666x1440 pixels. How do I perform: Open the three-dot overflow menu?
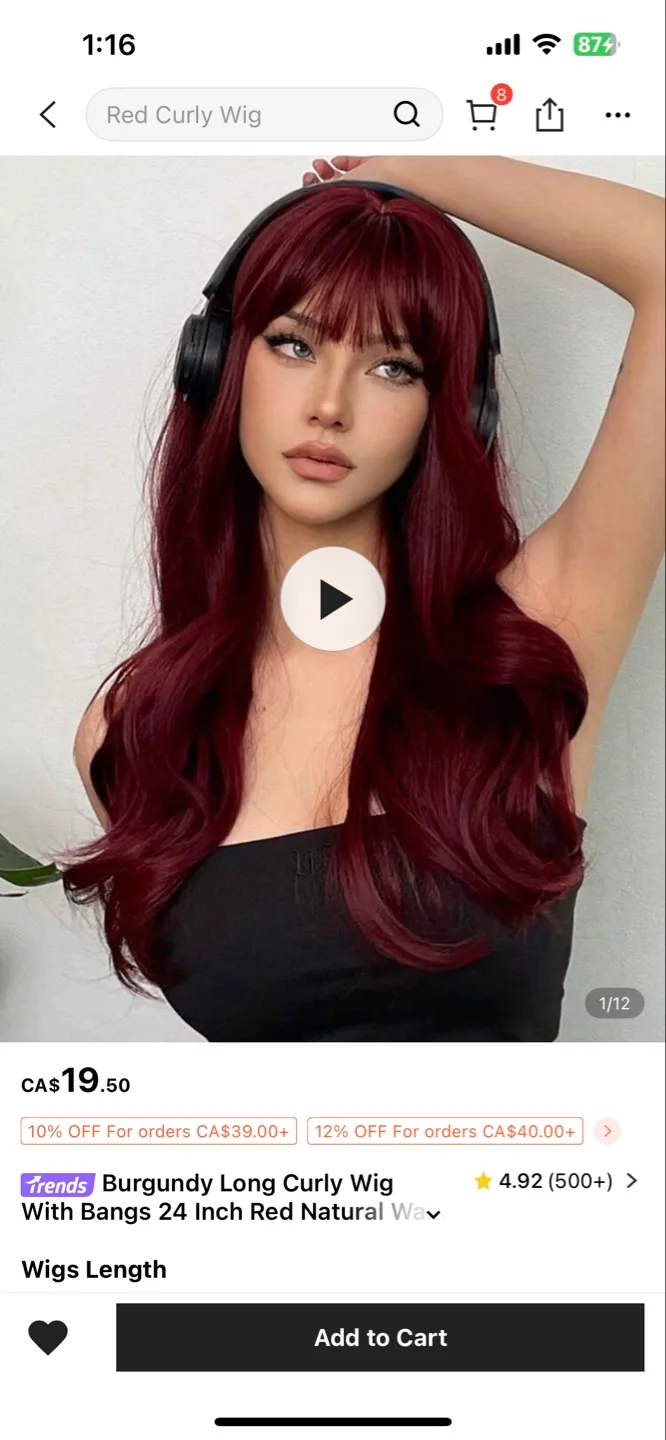pos(618,115)
